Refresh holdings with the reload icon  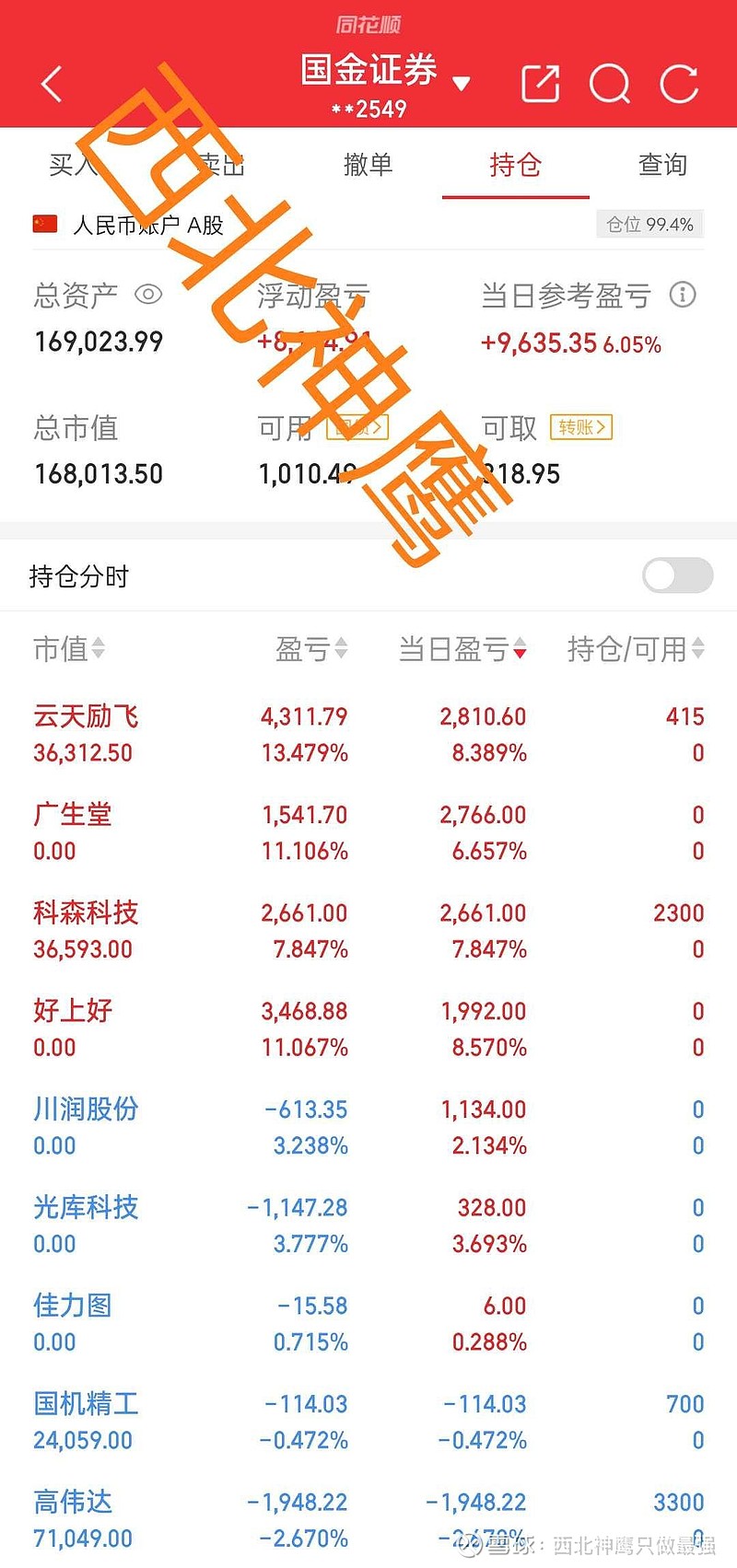(680, 84)
